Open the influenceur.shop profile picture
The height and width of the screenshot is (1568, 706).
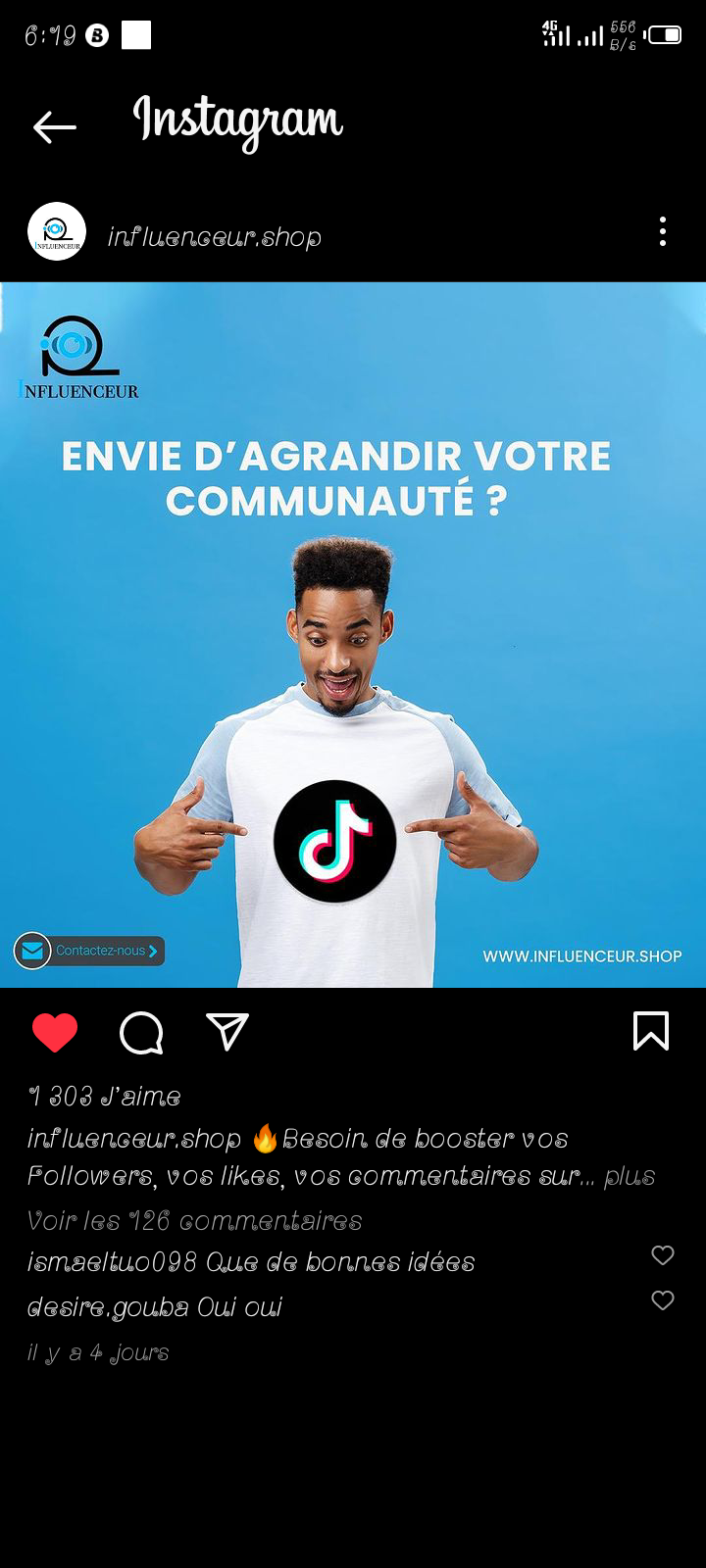(57, 232)
